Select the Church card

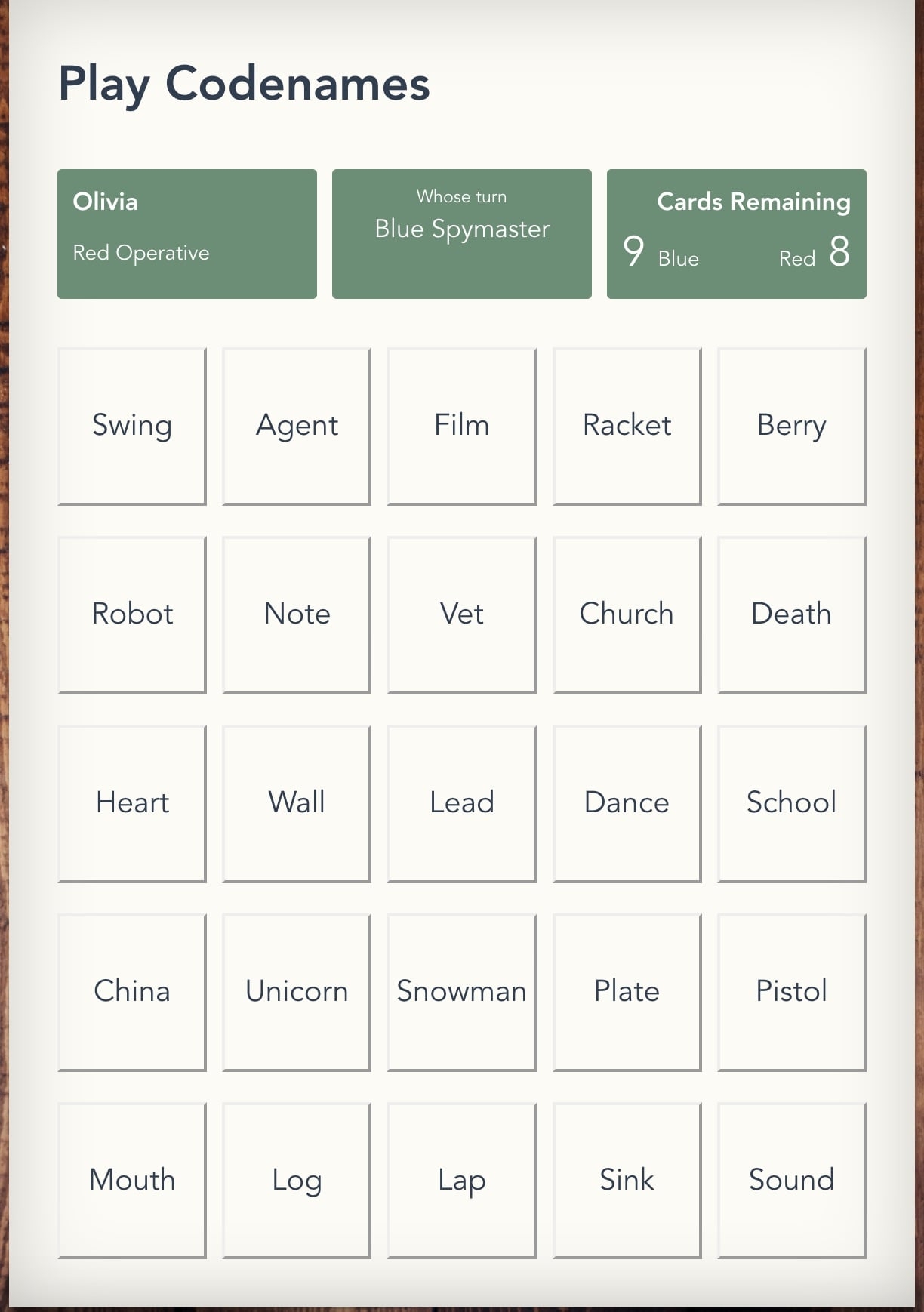point(627,614)
